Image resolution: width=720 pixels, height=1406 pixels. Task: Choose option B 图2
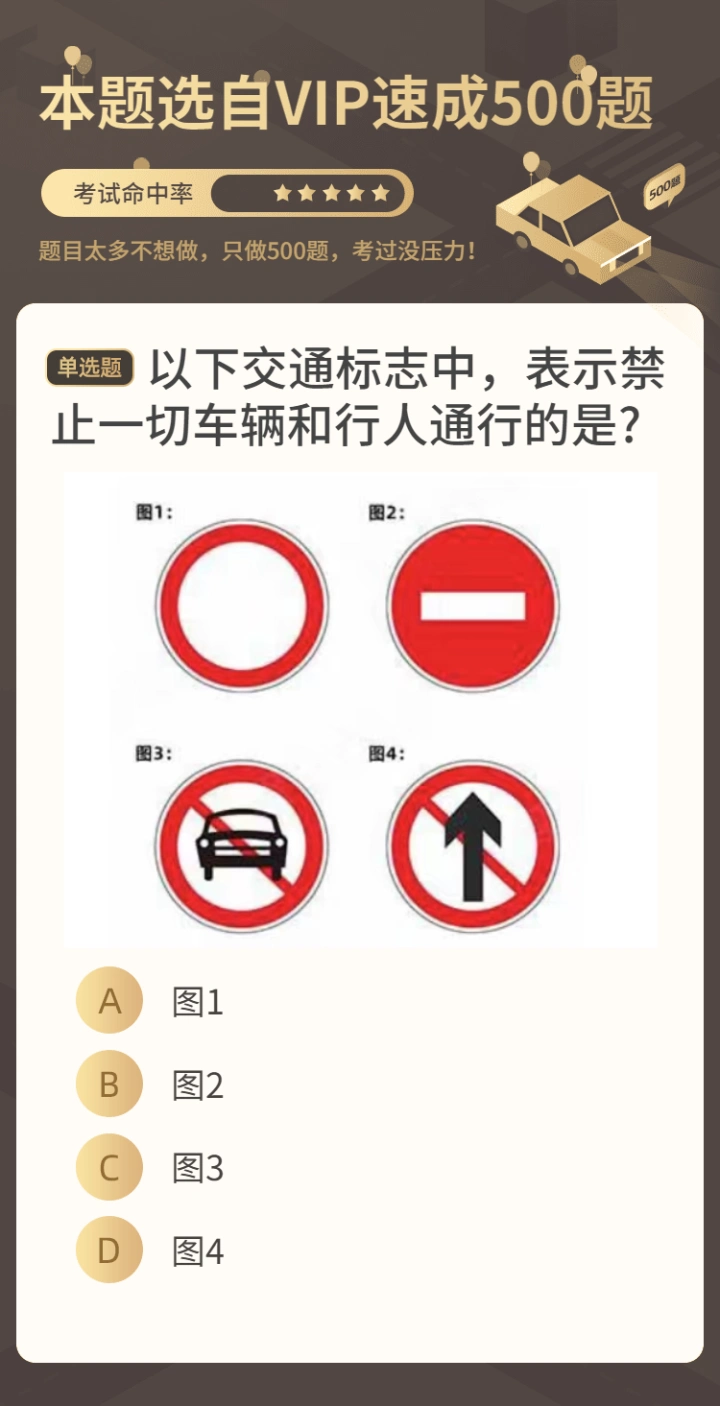pos(110,1084)
